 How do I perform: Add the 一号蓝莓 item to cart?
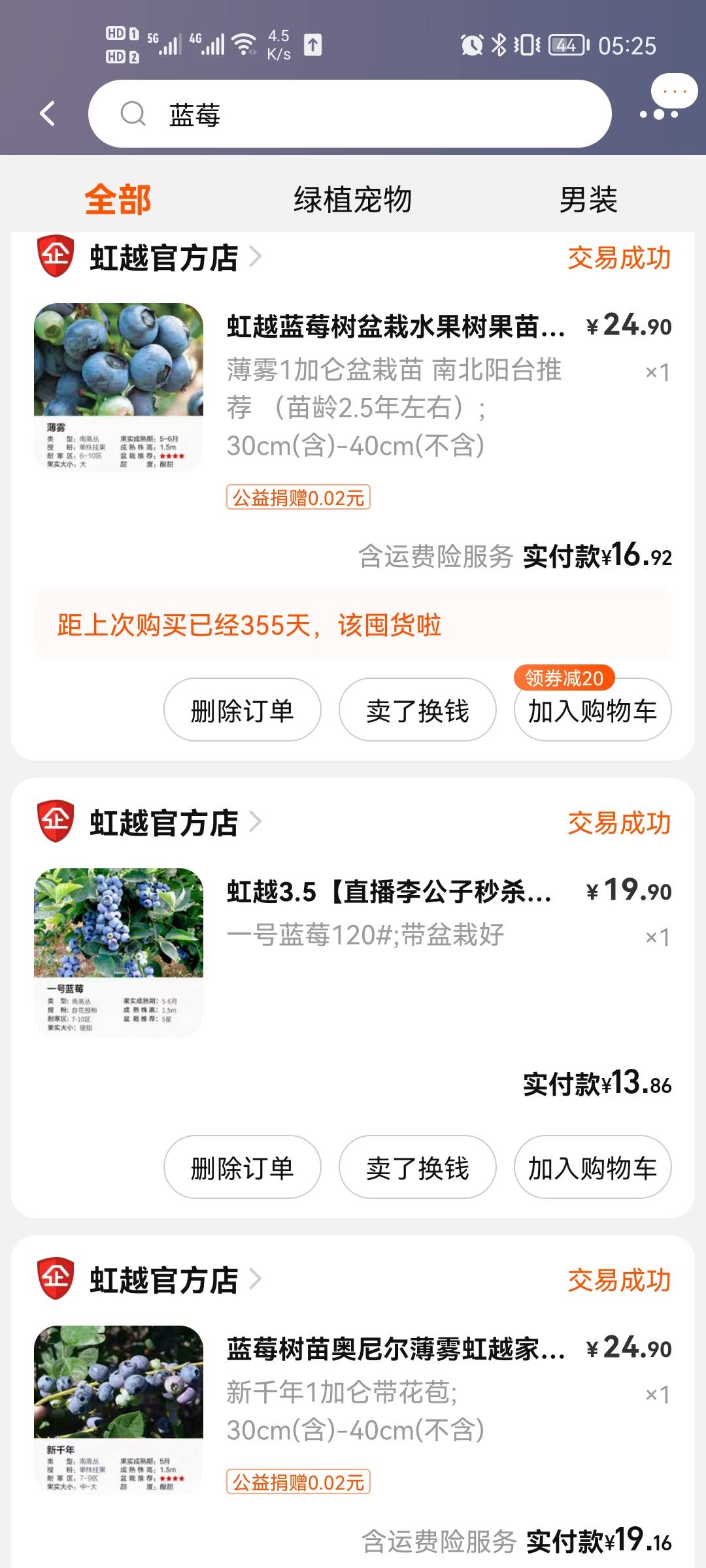[x=592, y=1168]
